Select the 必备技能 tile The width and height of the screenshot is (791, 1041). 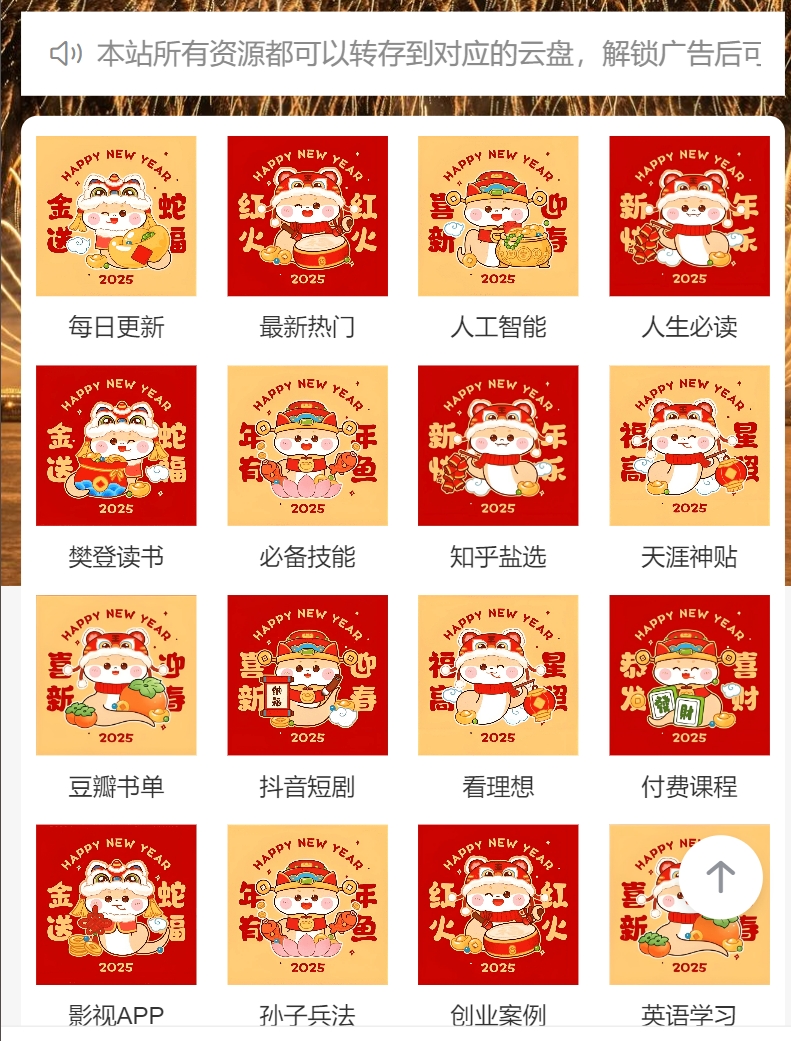[307, 446]
